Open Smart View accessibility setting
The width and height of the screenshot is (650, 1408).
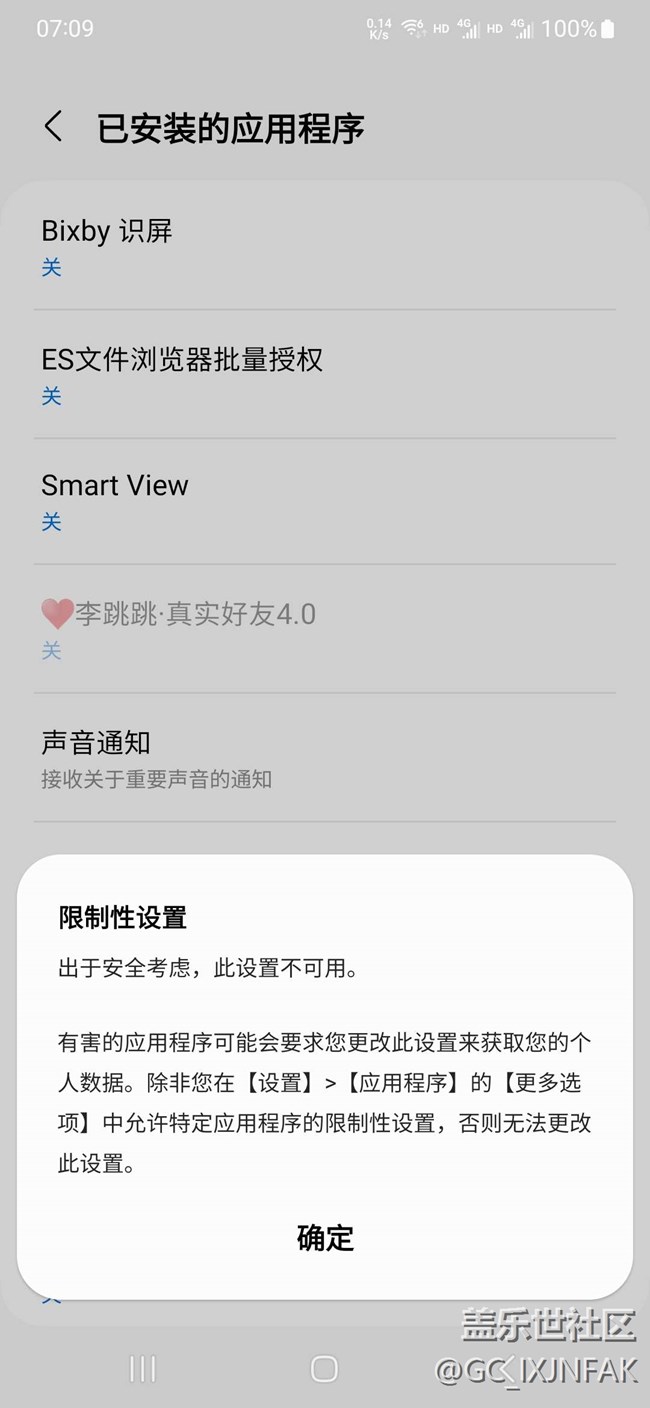coord(324,501)
